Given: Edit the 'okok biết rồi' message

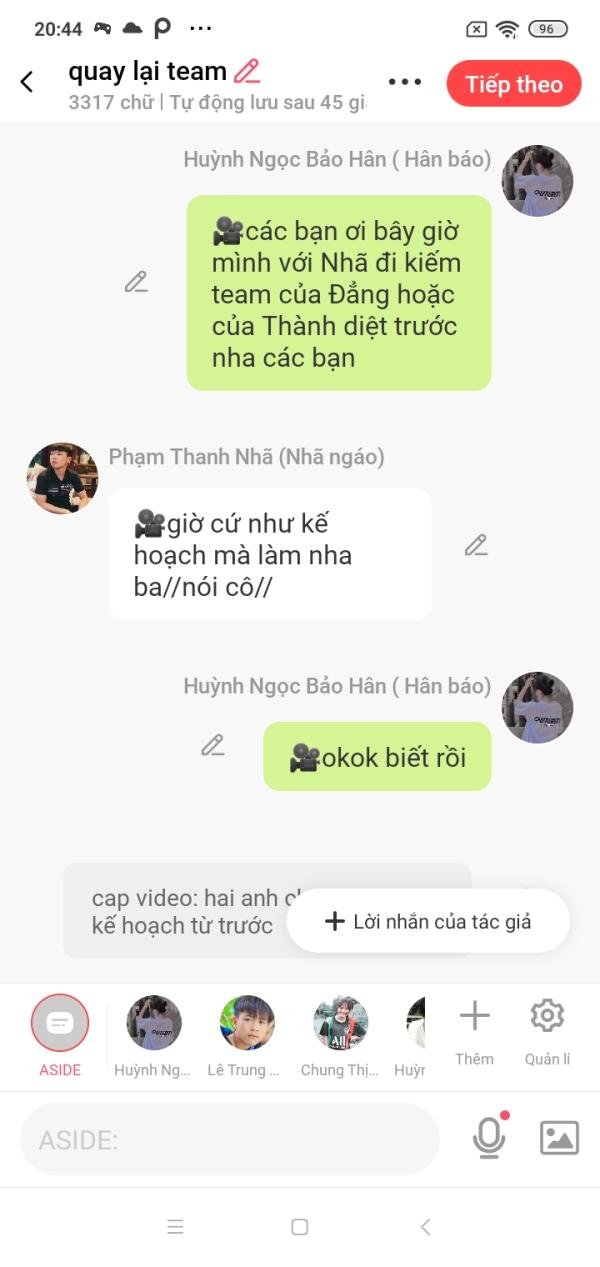Looking at the screenshot, I should coord(212,745).
